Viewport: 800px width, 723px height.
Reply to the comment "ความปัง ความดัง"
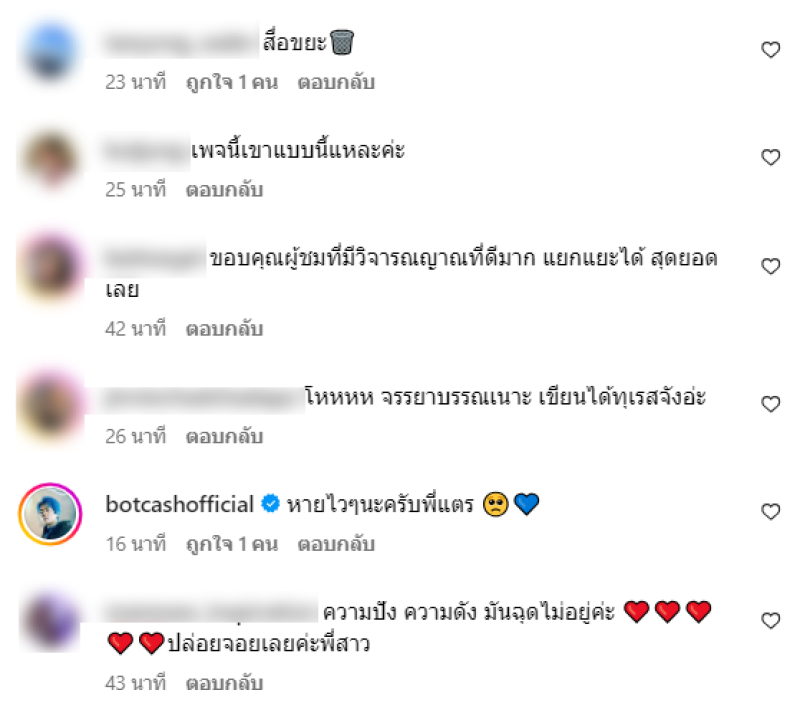tap(224, 683)
